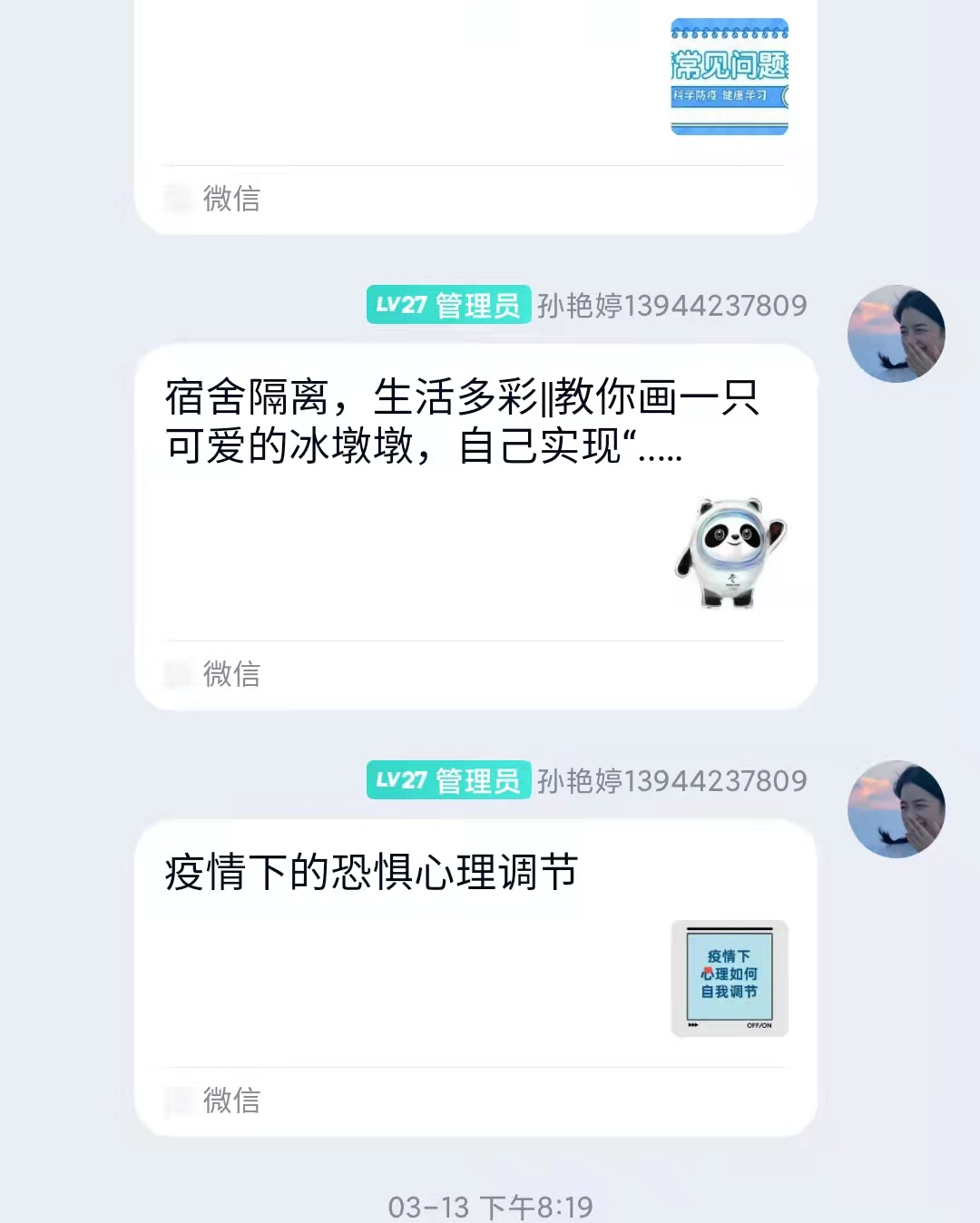Viewport: 980px width, 1223px height.
Task: Open the avatar of 孙艳婷 above the 冰墩墩 card
Action: [x=896, y=334]
